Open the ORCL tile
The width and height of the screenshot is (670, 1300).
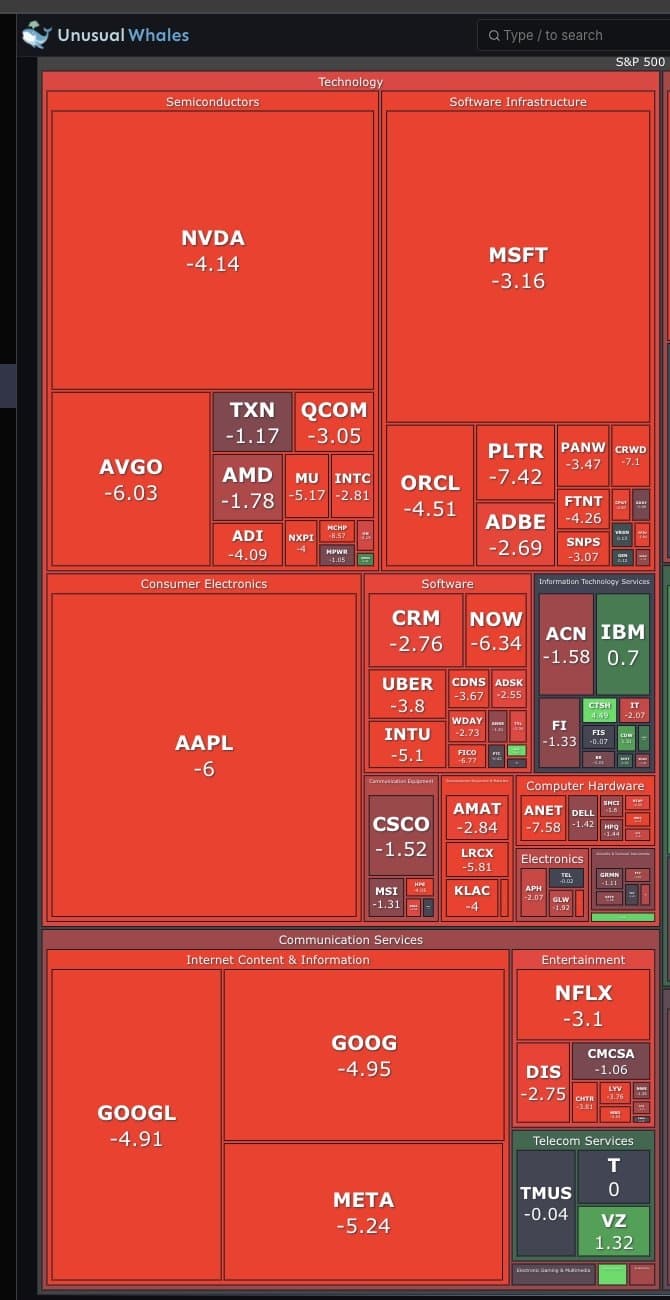430,495
